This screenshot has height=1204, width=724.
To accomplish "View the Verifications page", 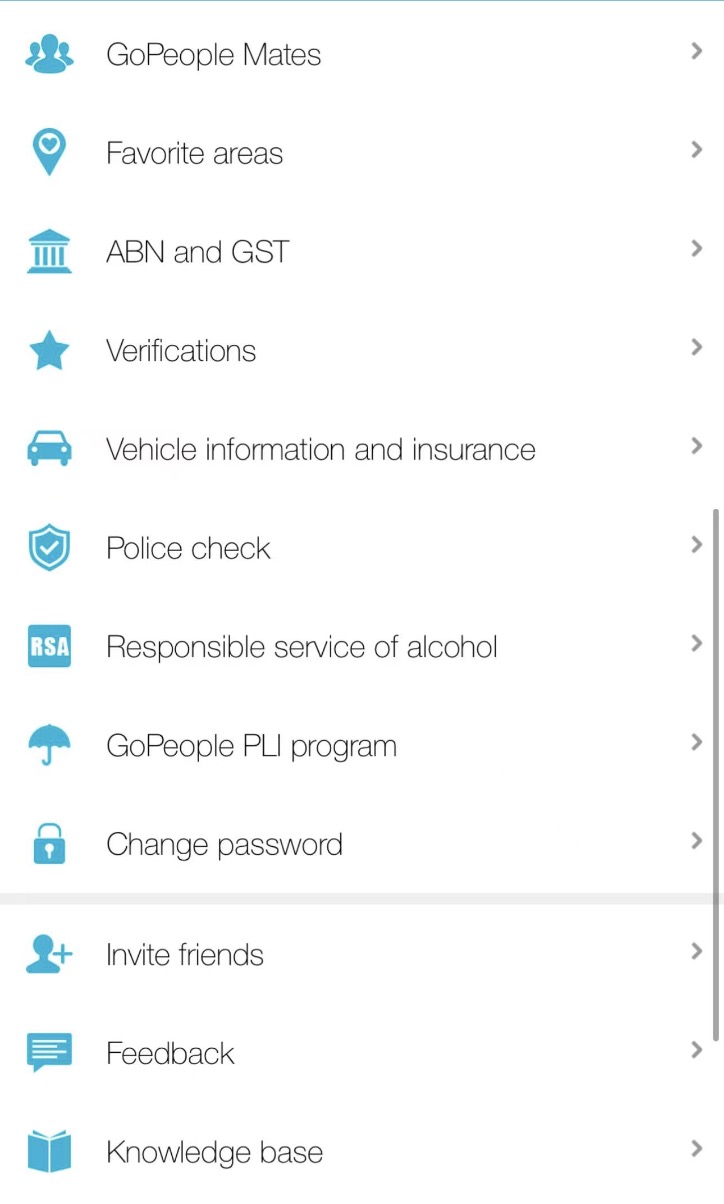I will click(x=362, y=351).
